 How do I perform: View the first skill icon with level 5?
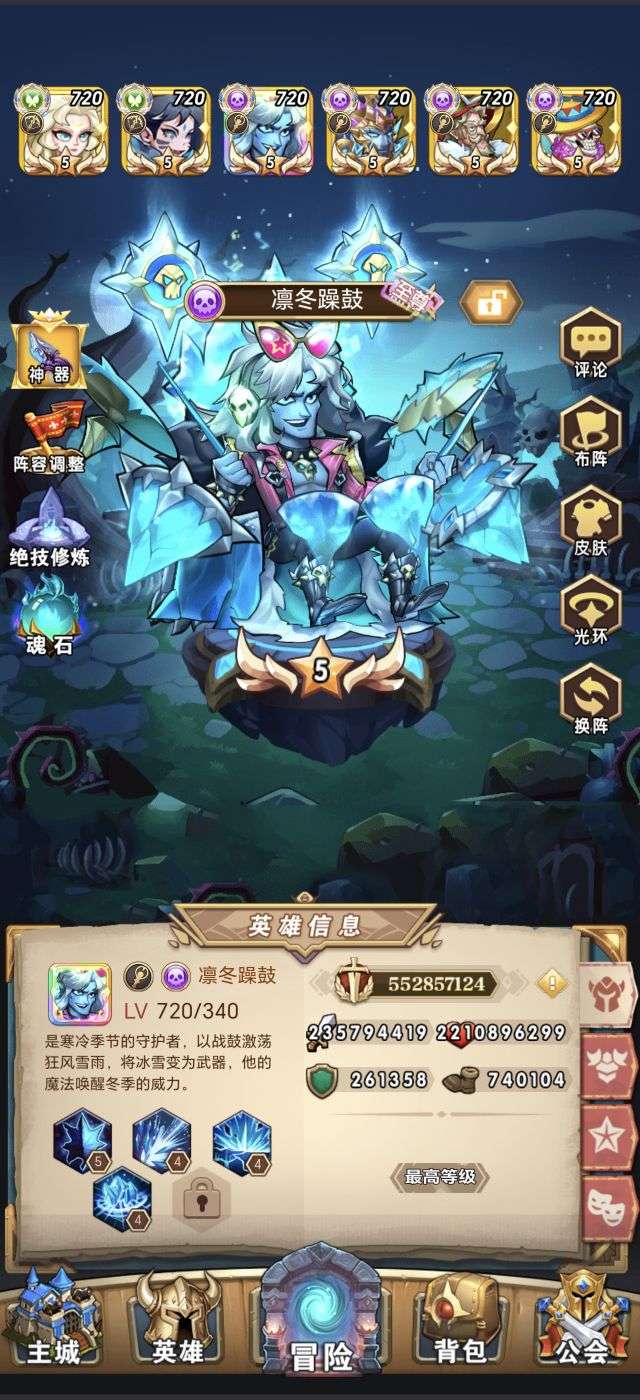82,1140
